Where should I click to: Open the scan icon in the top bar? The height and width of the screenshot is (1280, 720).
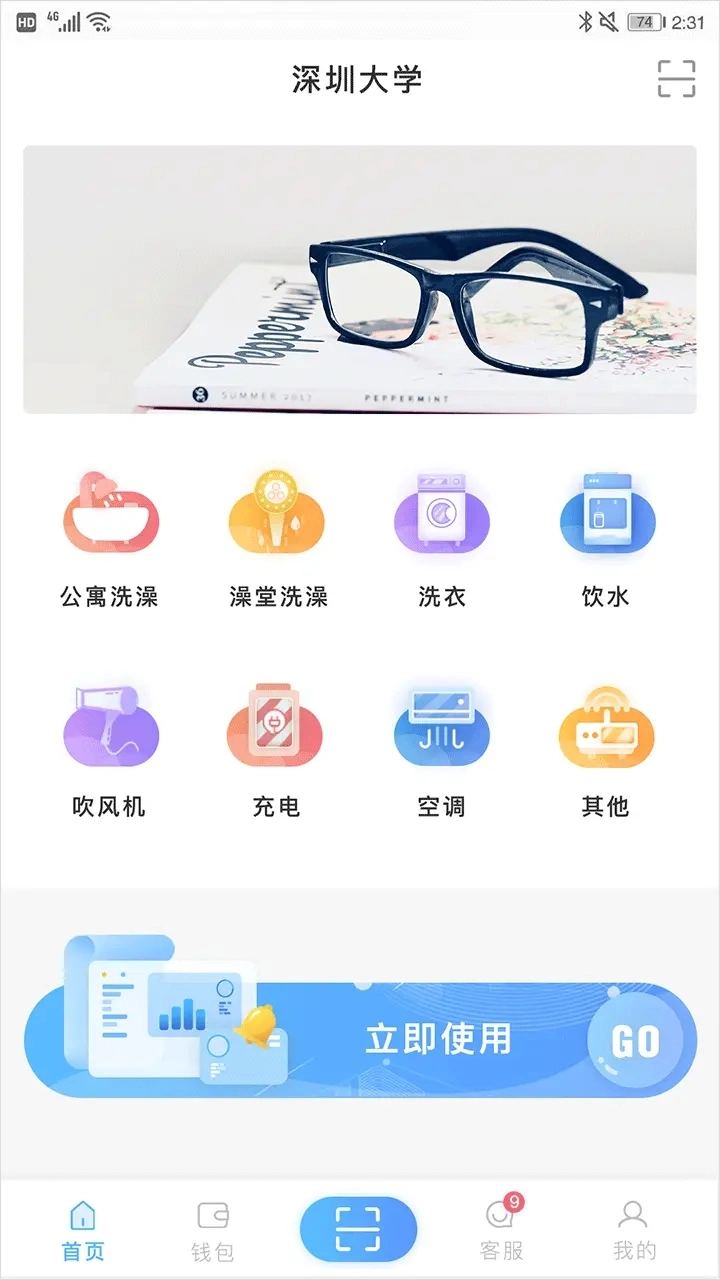pyautogui.click(x=676, y=79)
